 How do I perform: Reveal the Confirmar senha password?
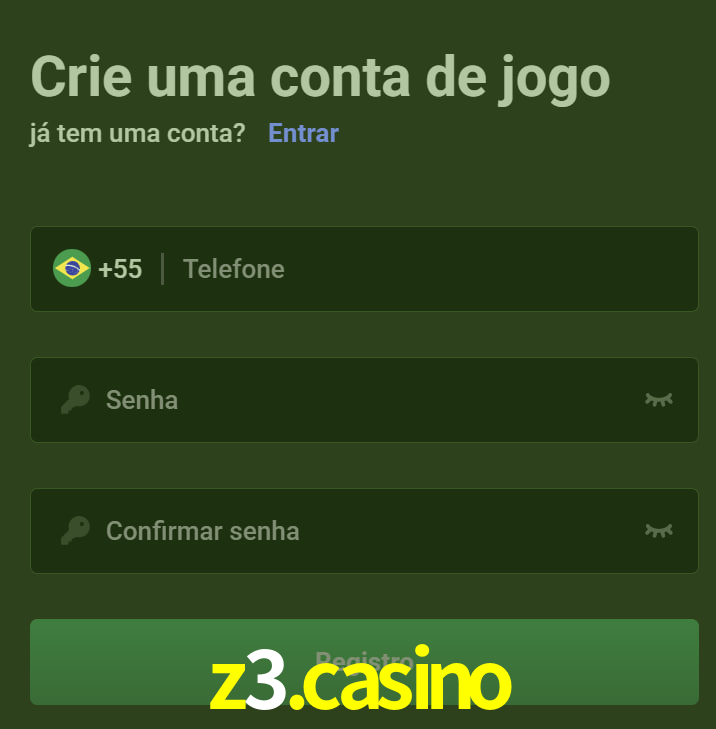[658, 531]
